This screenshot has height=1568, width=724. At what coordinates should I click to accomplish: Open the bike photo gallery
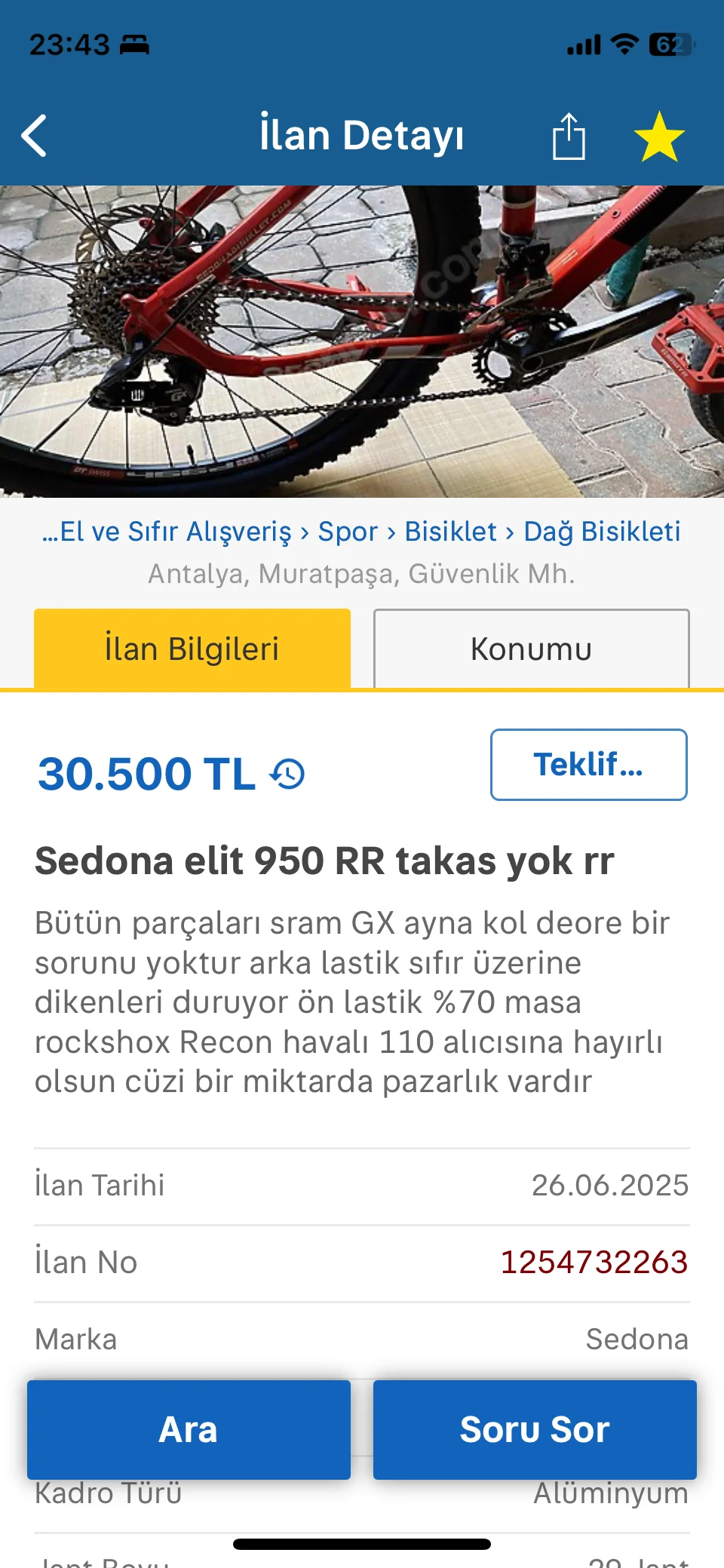tap(362, 341)
